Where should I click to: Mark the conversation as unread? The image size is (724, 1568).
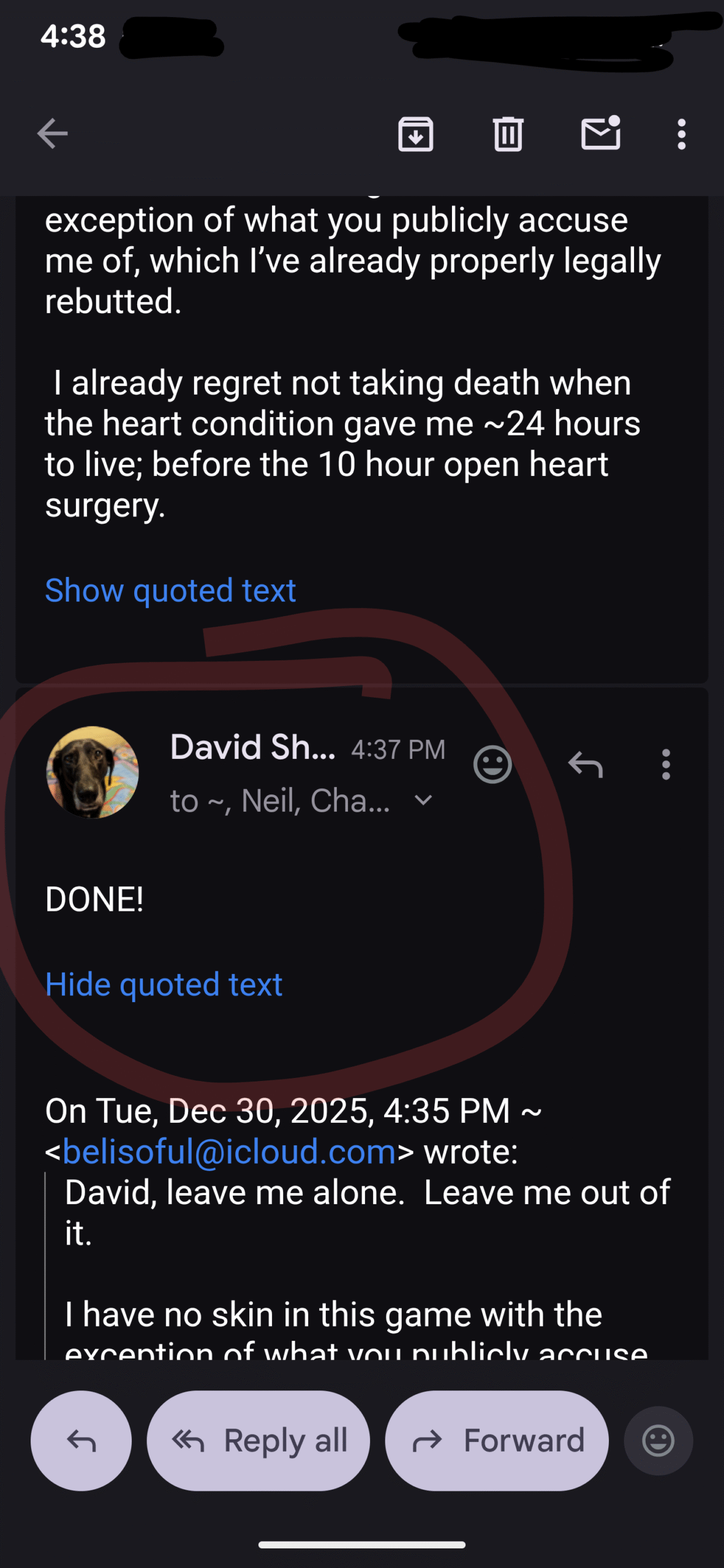coord(600,134)
